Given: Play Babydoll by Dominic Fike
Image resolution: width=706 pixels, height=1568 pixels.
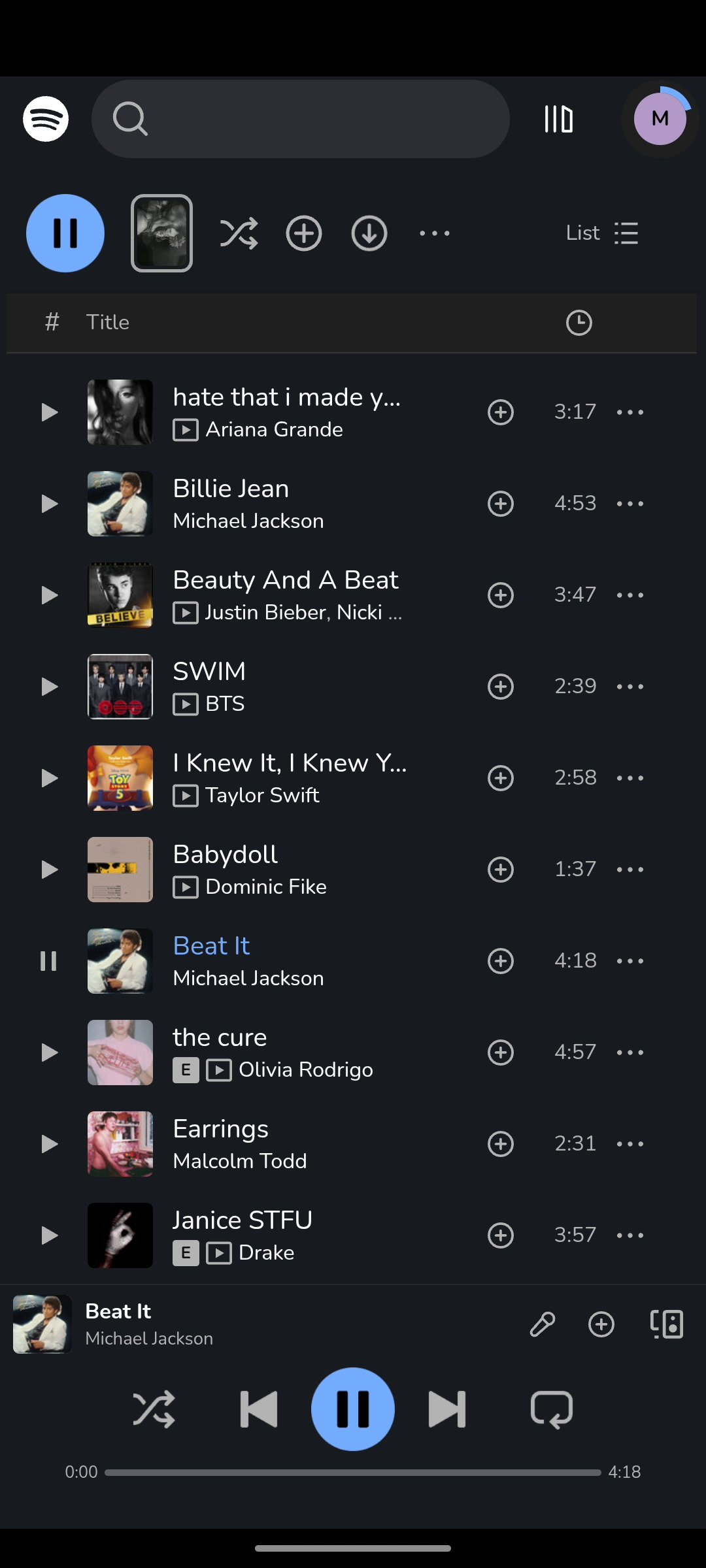Looking at the screenshot, I should [x=49, y=870].
